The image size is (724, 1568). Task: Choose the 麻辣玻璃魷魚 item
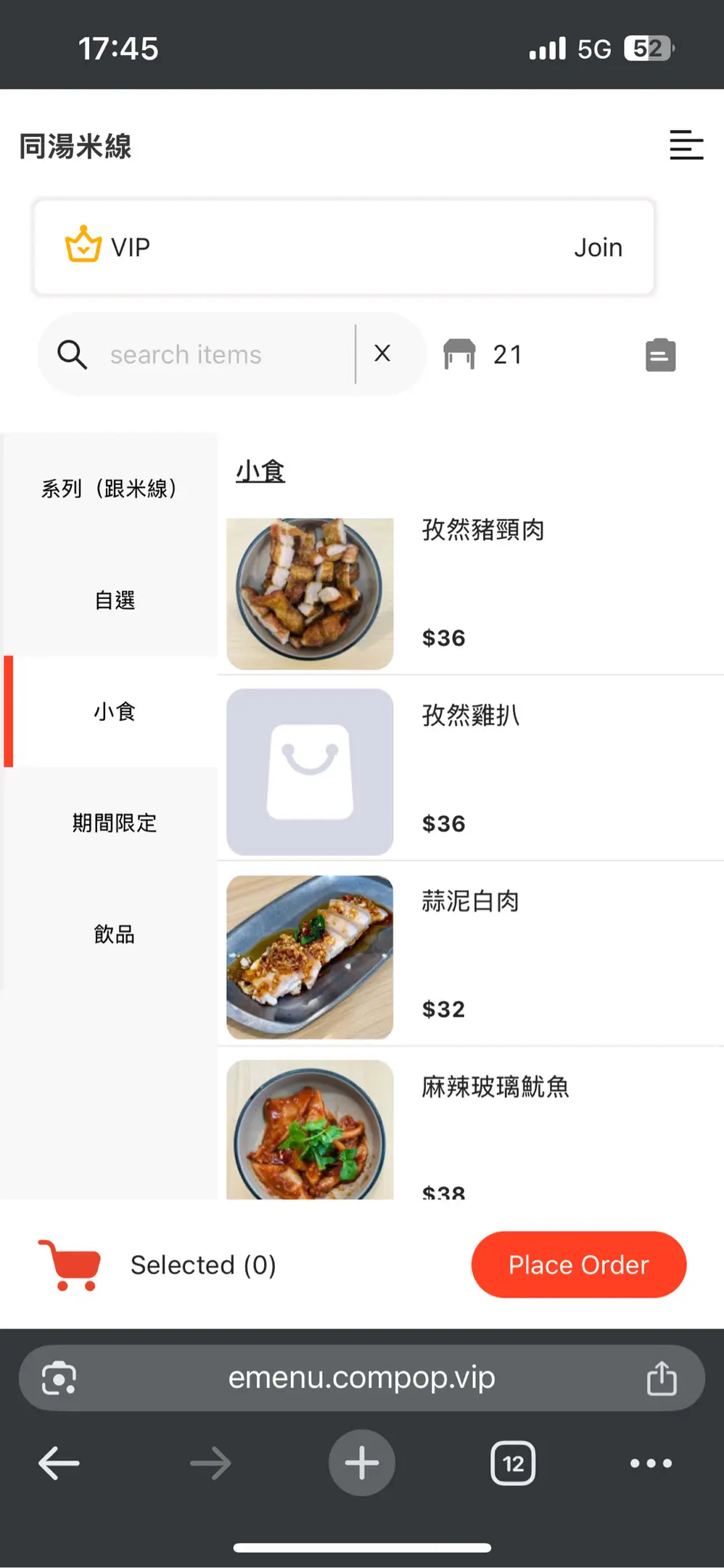(x=495, y=1087)
